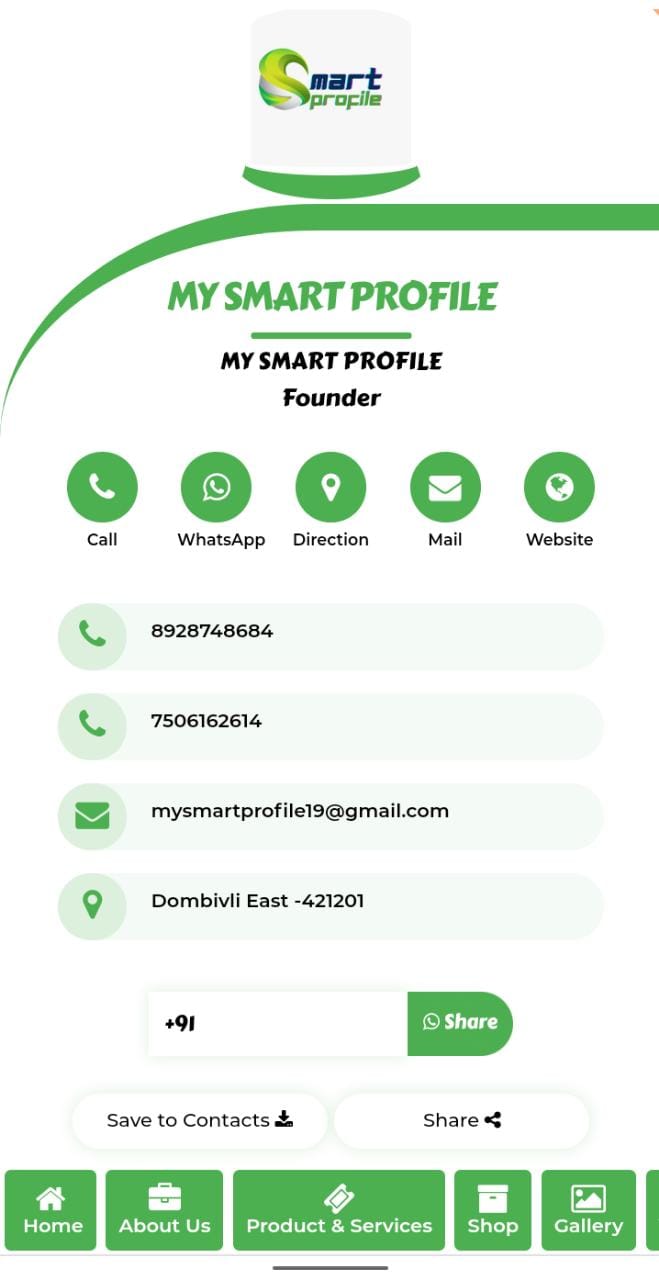The height and width of the screenshot is (1280, 659).
Task: Get directions via Direction button
Action: [x=330, y=488]
